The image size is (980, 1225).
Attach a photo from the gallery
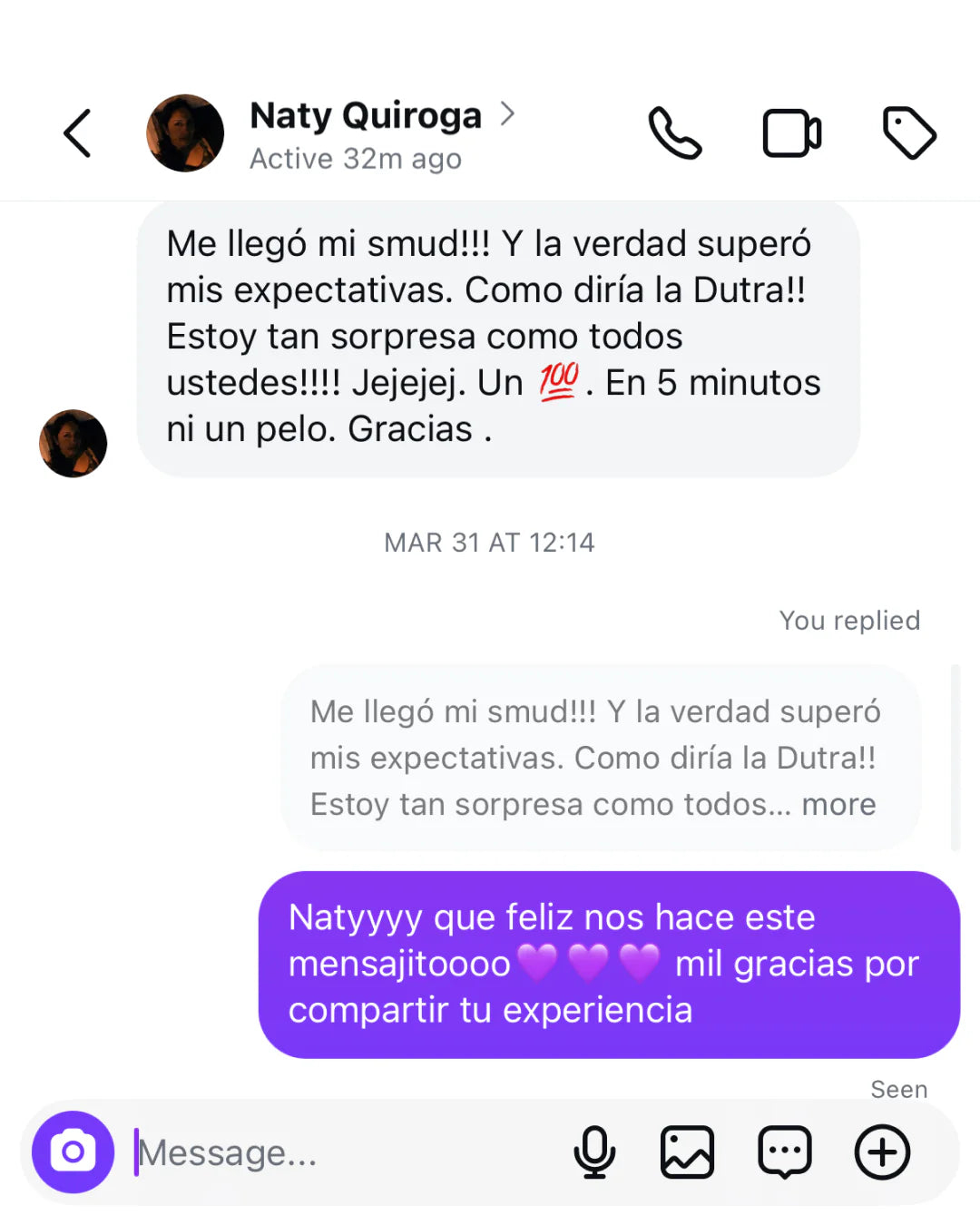click(687, 1152)
